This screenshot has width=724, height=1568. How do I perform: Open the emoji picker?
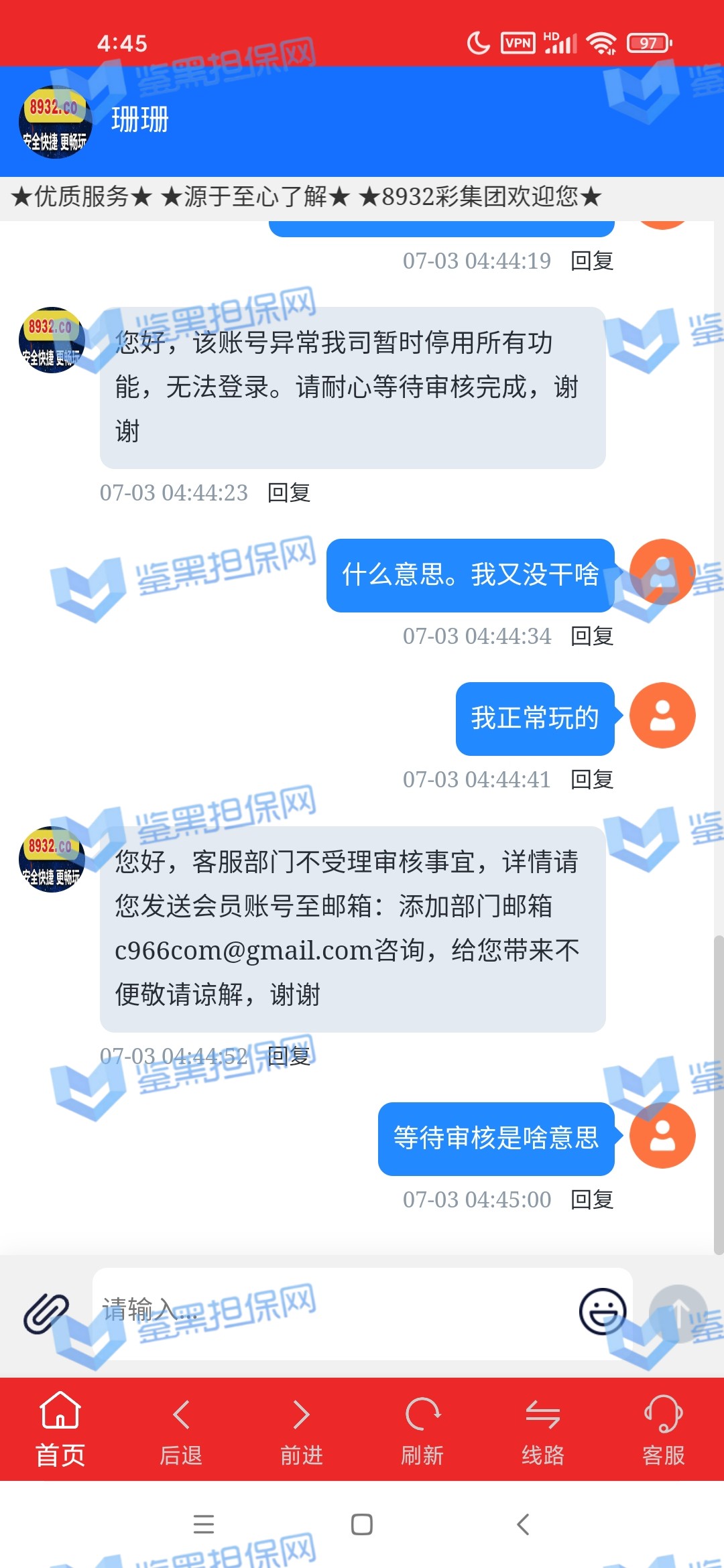pos(602,1311)
